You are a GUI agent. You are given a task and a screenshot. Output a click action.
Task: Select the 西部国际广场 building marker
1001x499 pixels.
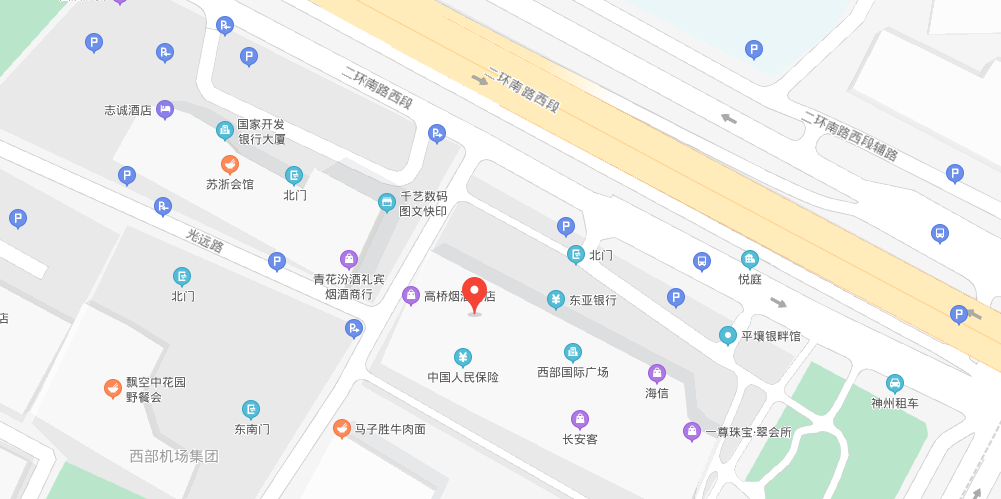pos(572,352)
